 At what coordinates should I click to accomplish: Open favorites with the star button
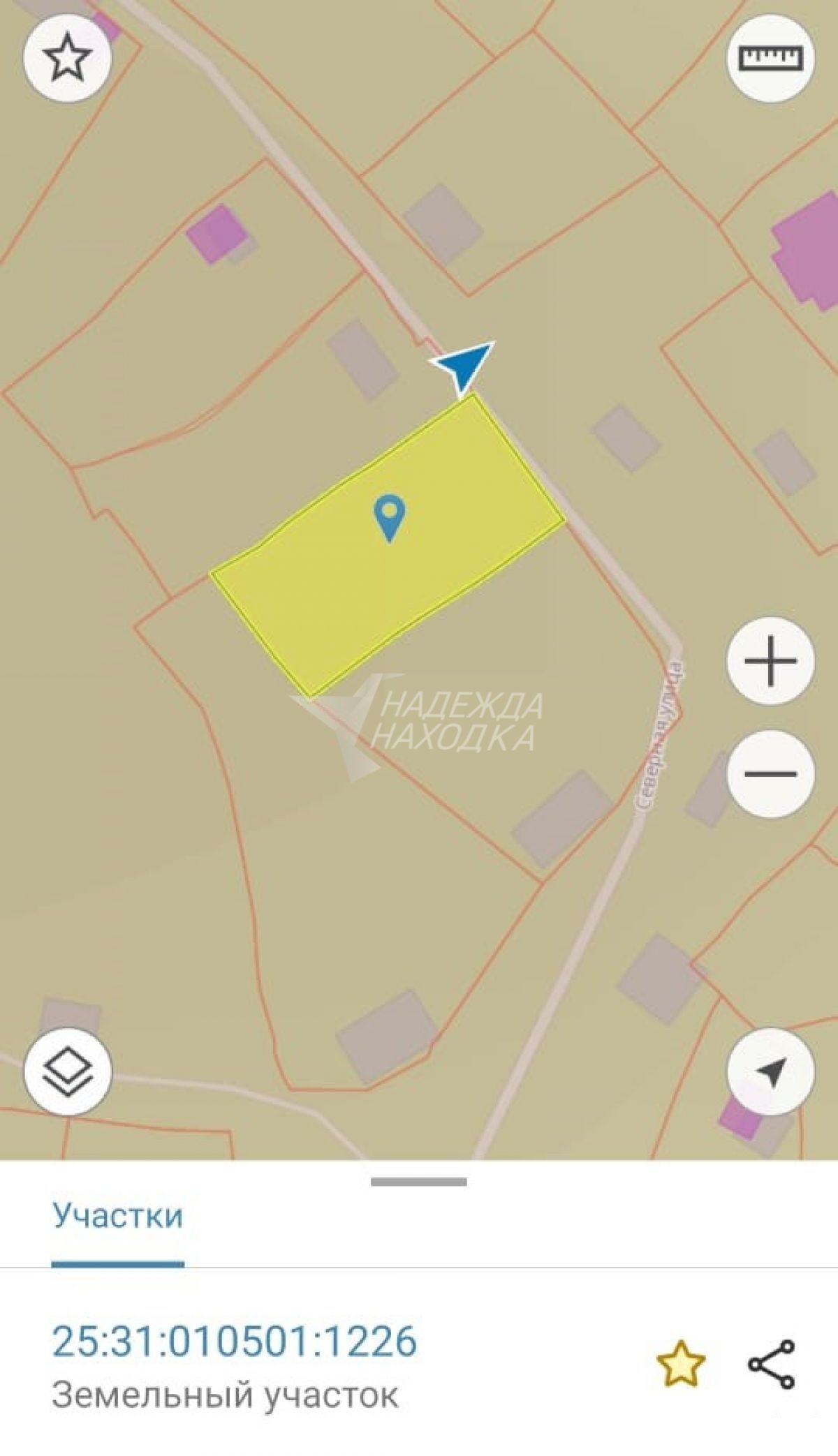tap(68, 59)
